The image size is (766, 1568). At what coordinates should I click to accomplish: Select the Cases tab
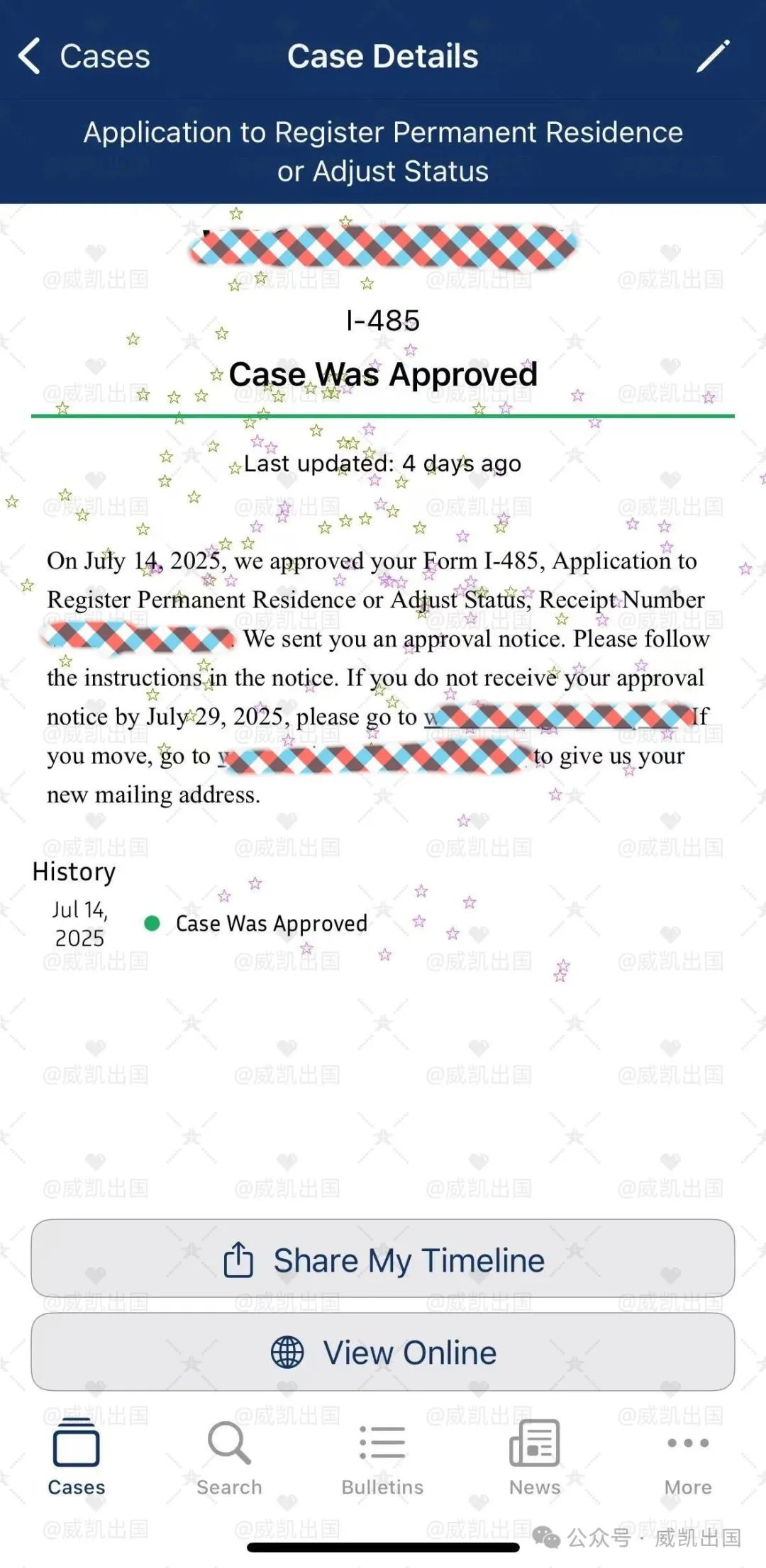point(77,1456)
